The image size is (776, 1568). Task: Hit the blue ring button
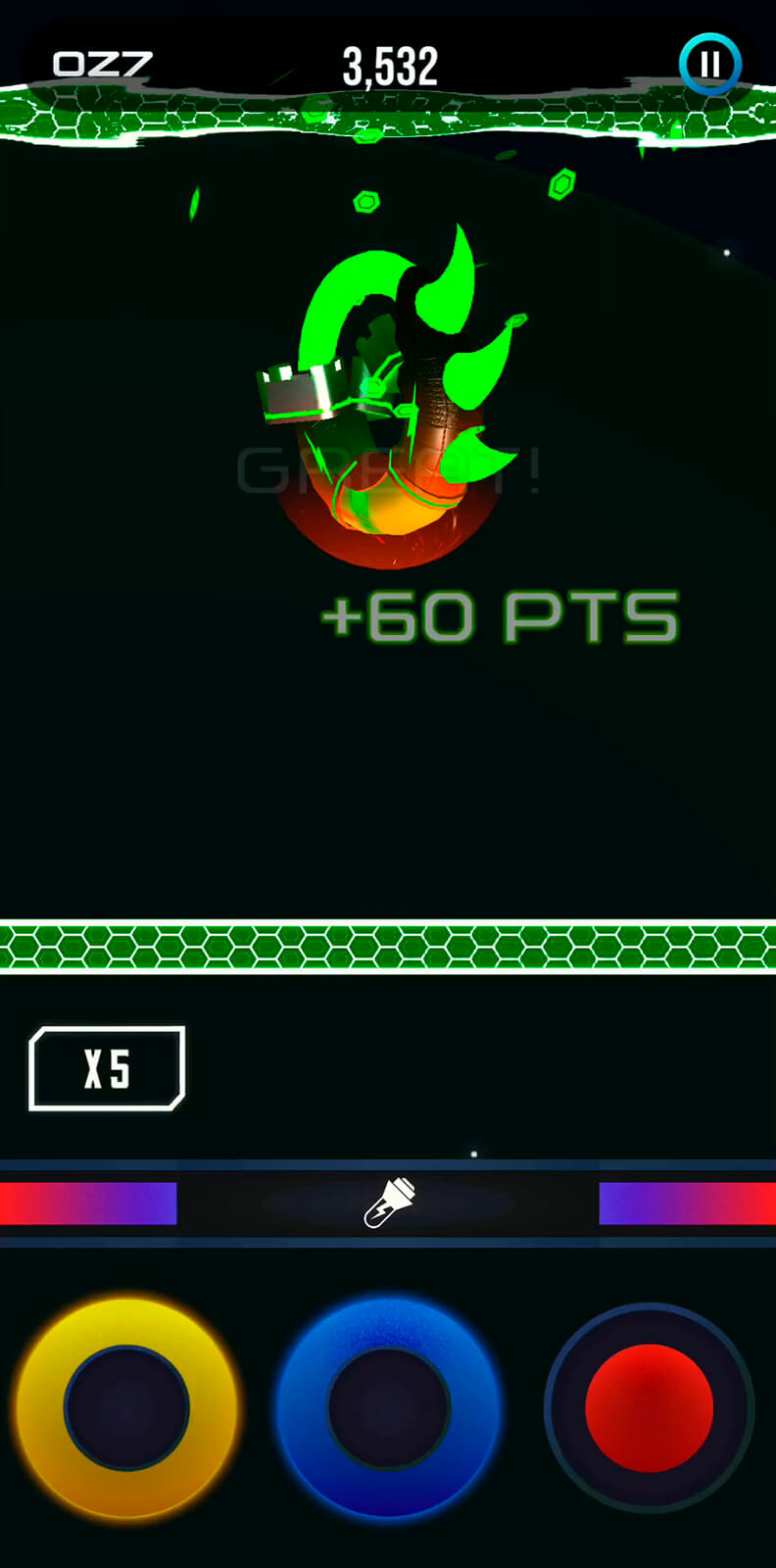(388, 1407)
